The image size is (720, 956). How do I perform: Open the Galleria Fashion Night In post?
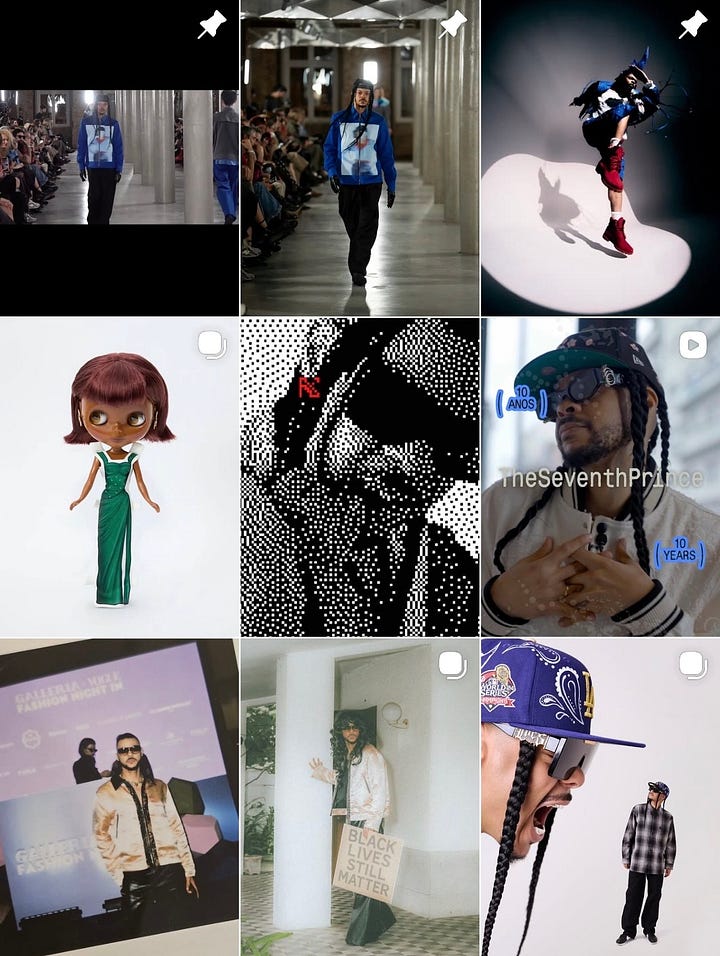point(119,797)
